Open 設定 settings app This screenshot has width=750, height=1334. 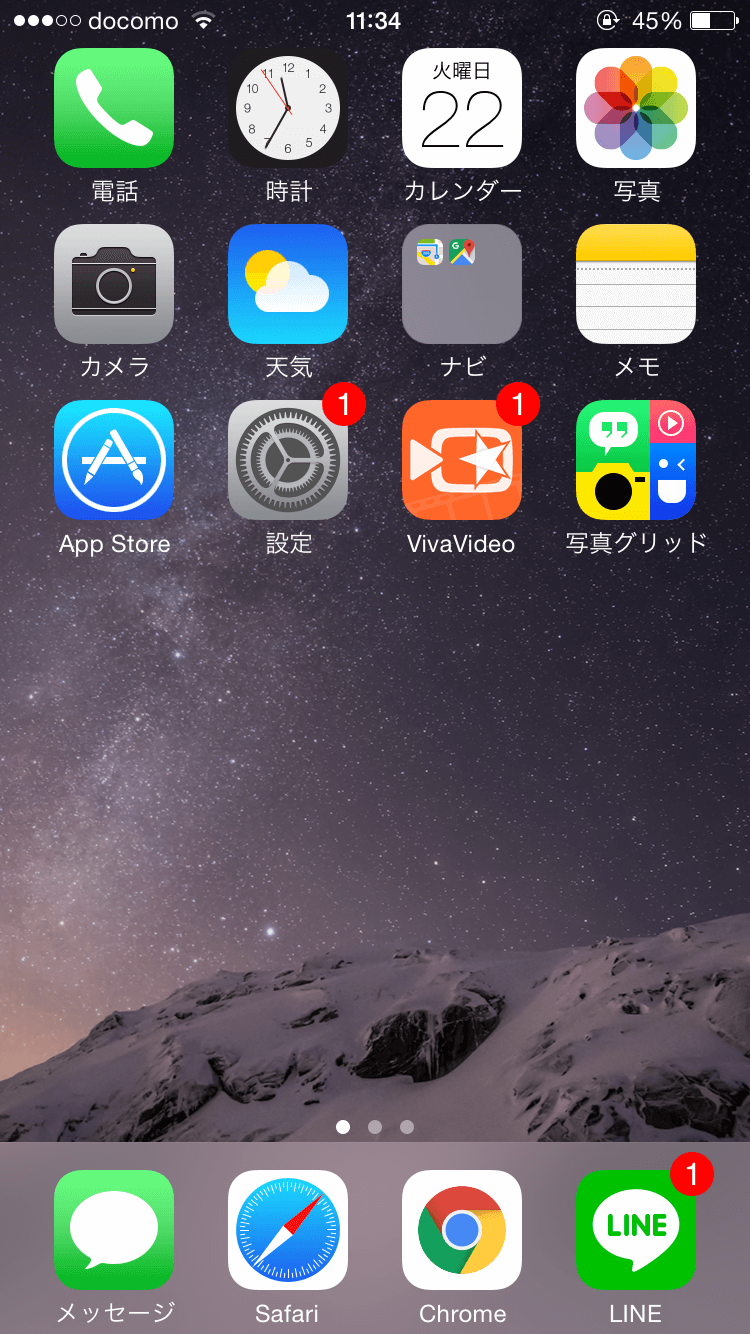pyautogui.click(x=288, y=460)
